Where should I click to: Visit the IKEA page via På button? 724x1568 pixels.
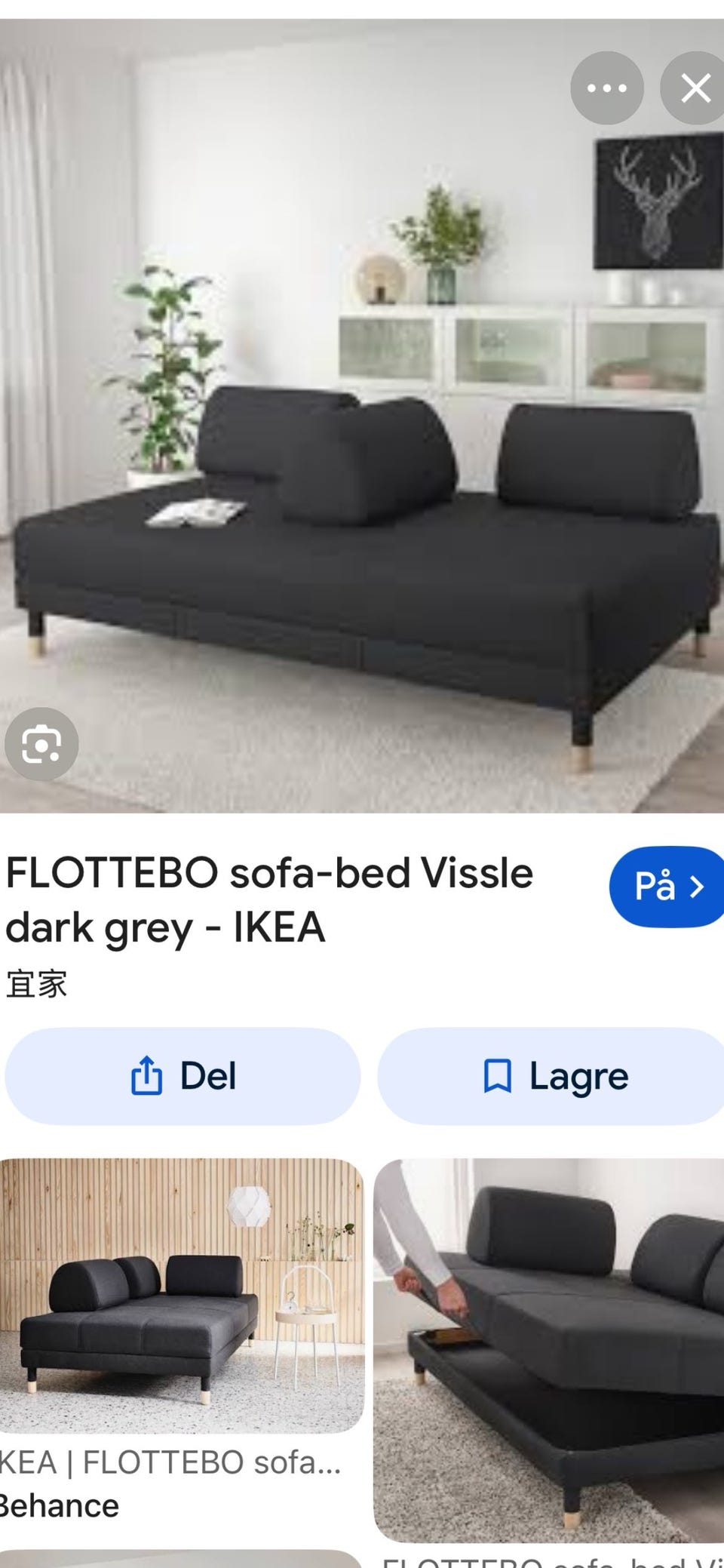(x=667, y=887)
